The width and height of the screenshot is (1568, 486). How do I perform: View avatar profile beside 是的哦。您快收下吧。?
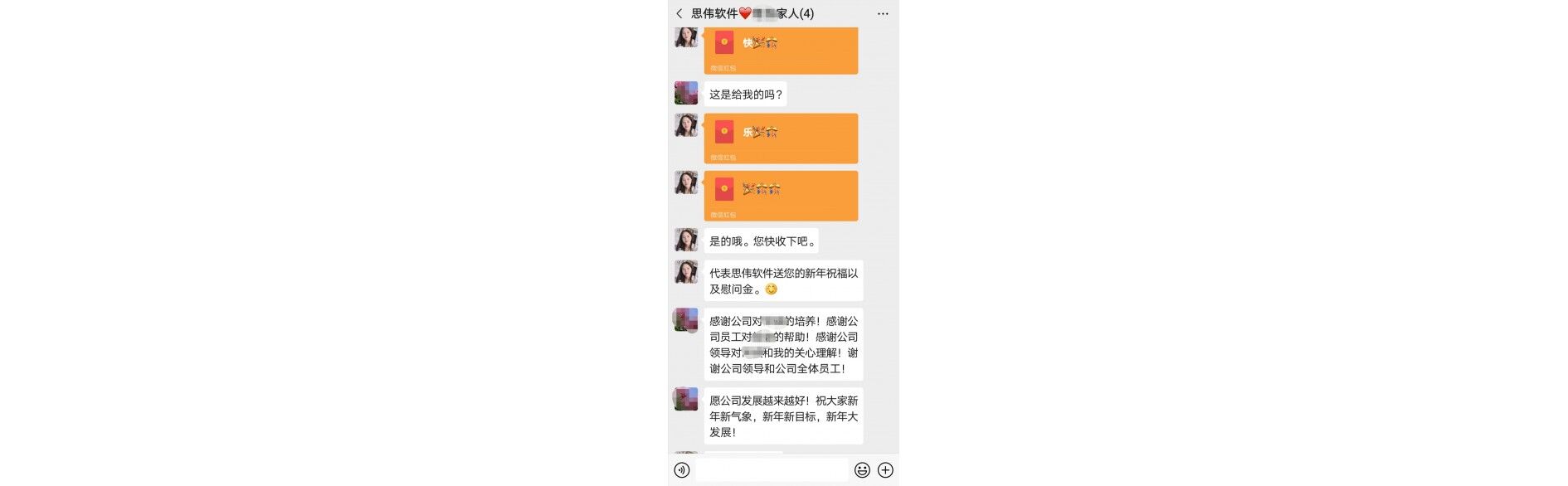pos(686,240)
